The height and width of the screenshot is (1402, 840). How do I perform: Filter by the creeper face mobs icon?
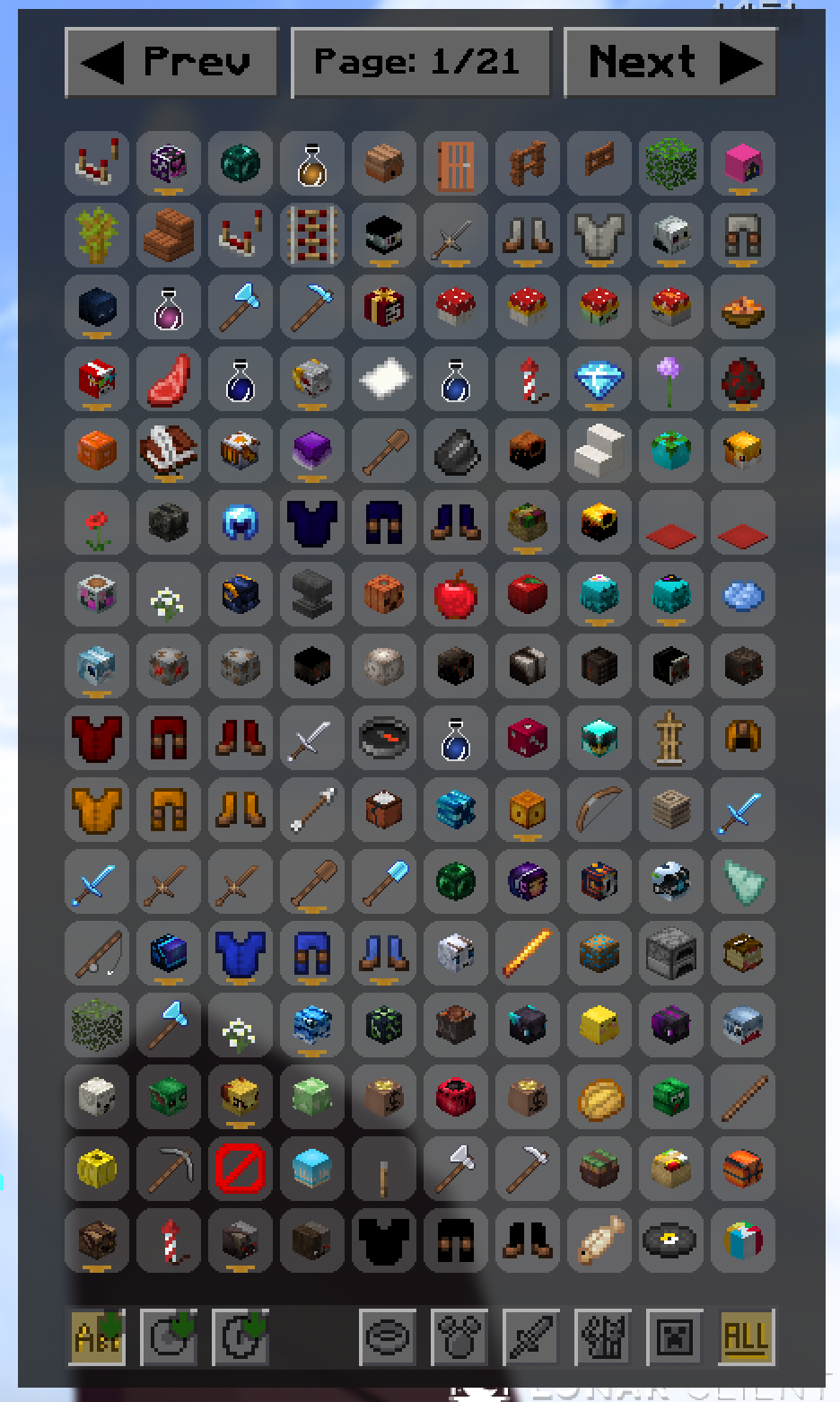click(674, 1336)
